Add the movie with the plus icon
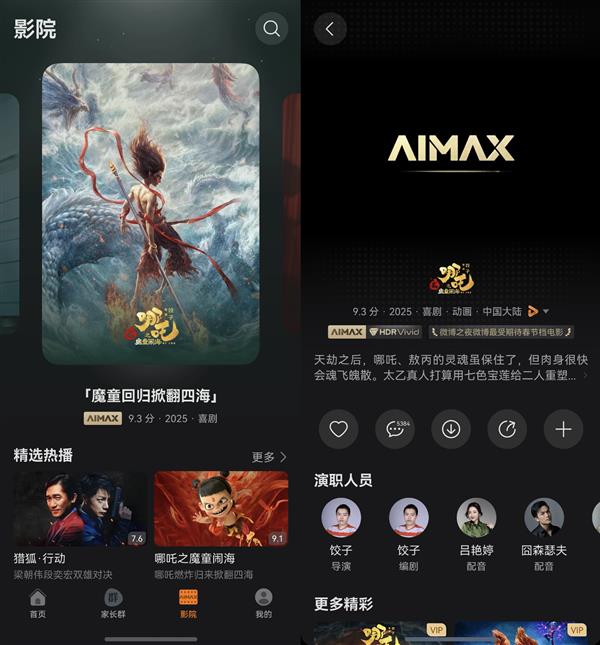600x645 pixels. coord(563,429)
